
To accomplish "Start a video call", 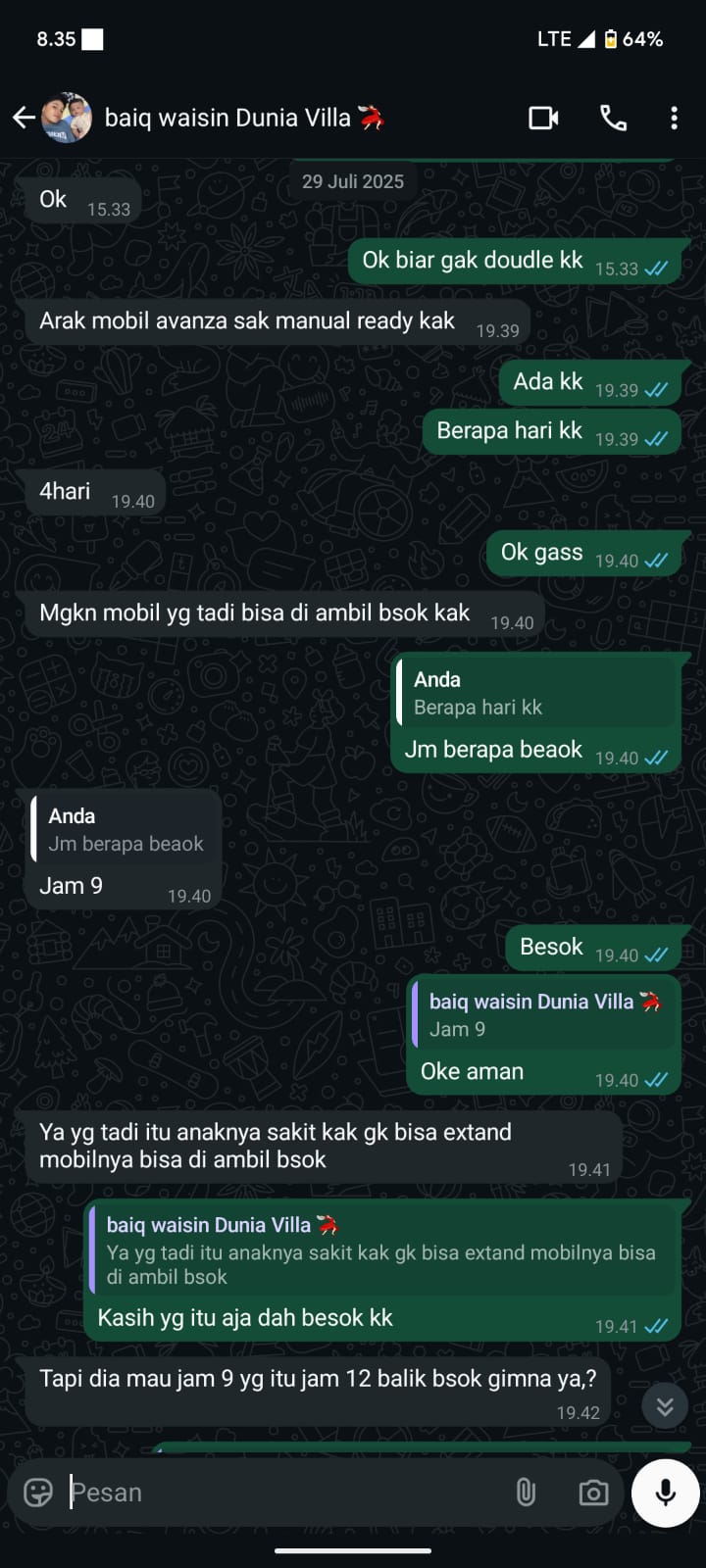I will (543, 119).
